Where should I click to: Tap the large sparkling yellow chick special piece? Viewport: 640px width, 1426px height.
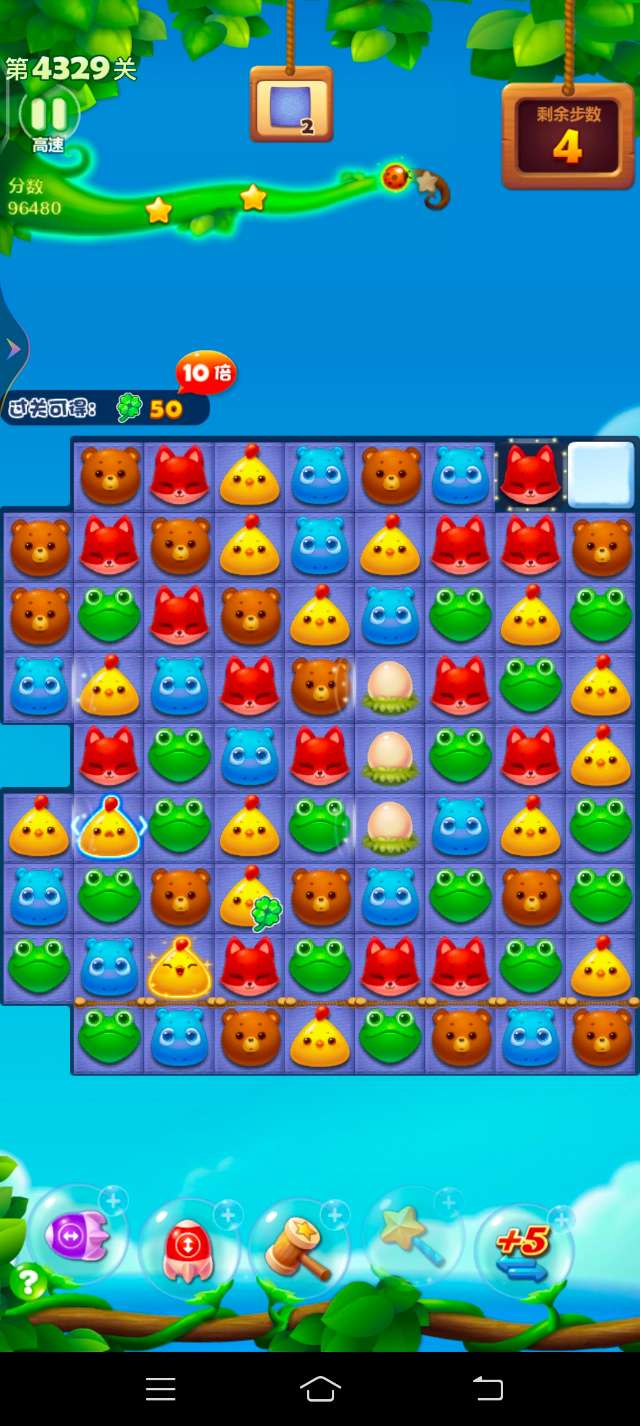179,968
